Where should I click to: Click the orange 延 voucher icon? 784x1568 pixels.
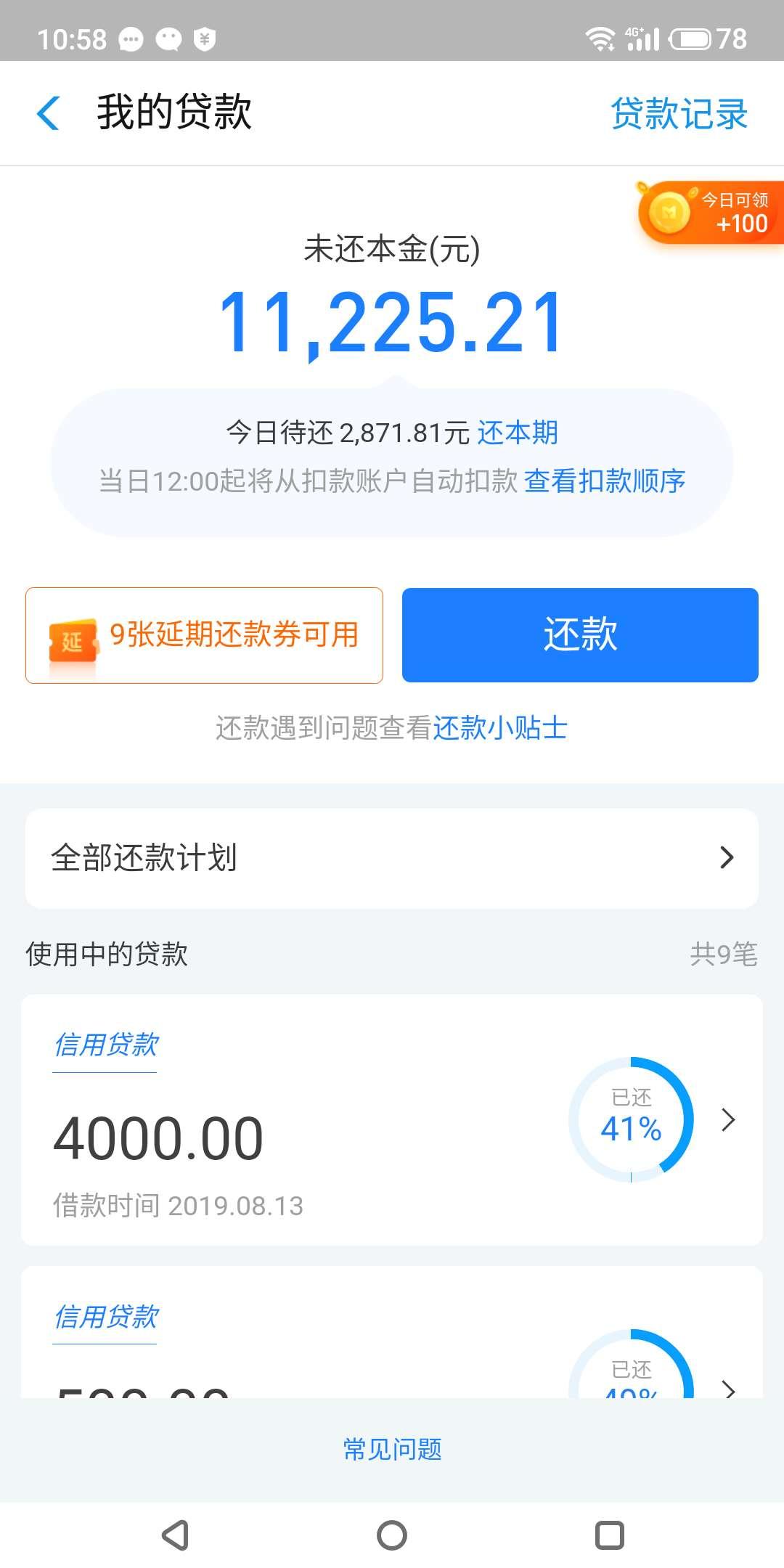[x=75, y=636]
